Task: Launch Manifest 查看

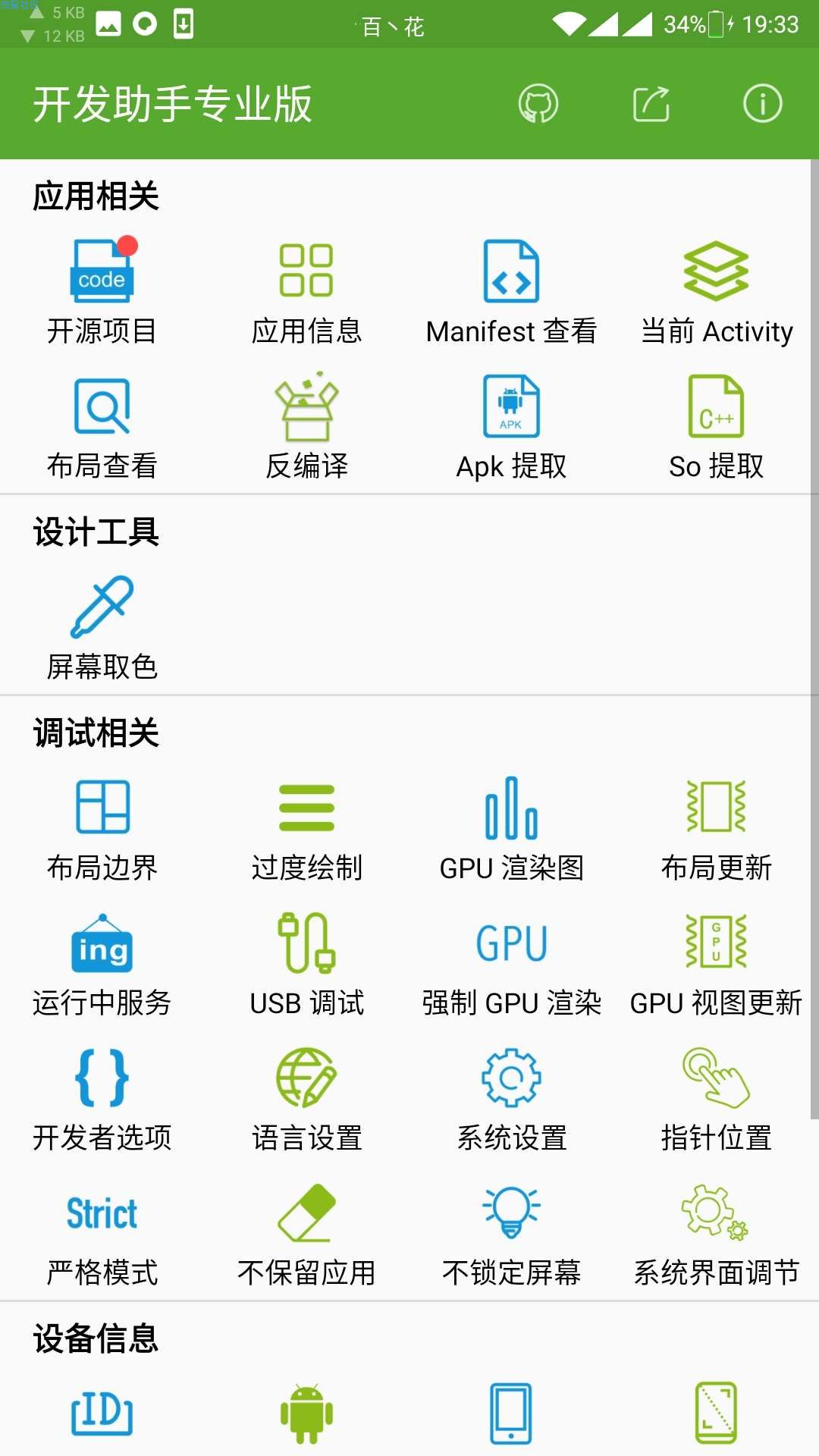Action: [x=512, y=292]
